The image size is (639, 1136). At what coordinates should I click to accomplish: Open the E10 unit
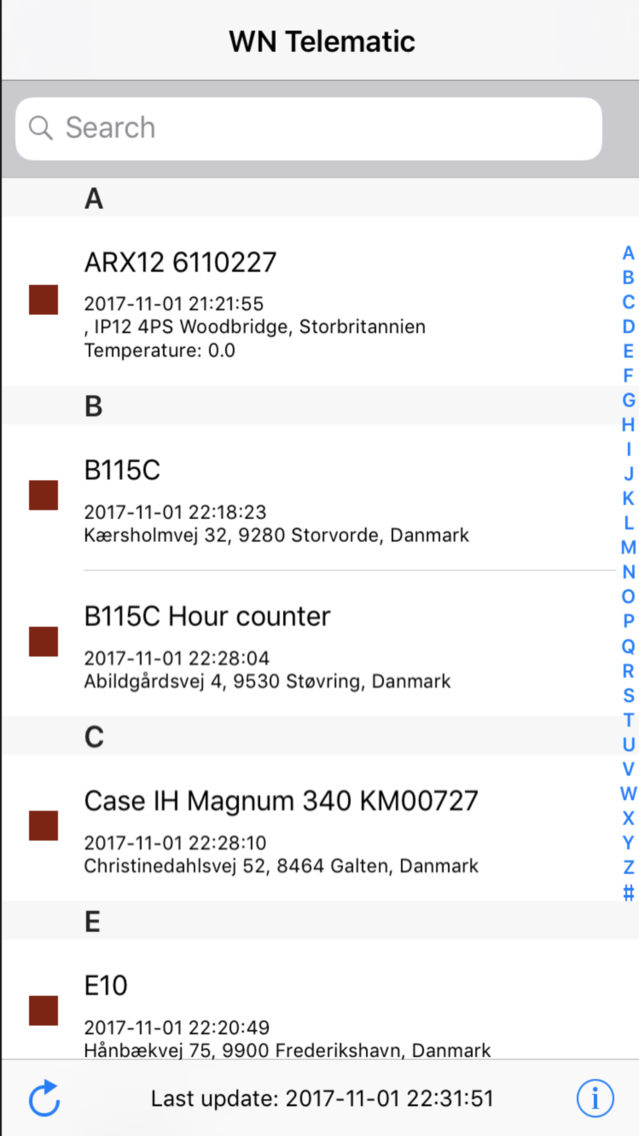[310, 1000]
